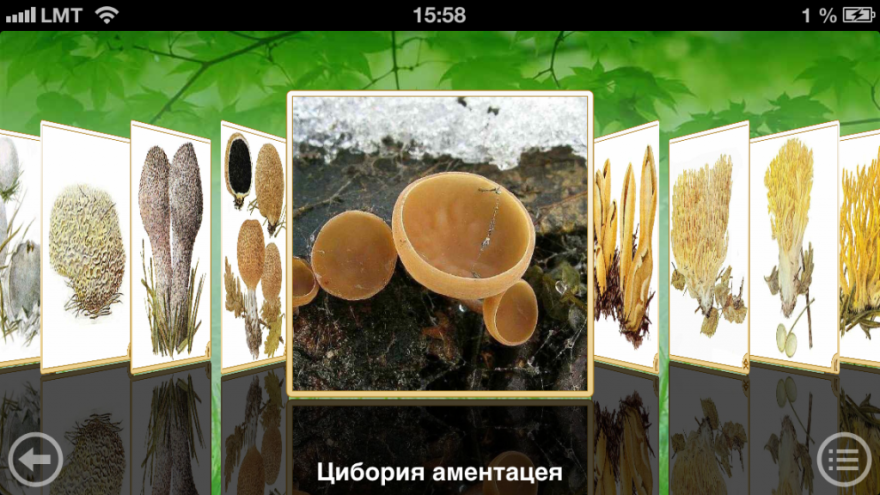The image size is (880, 495).
Task: Go back with the arrow button
Action: pyautogui.click(x=35, y=461)
